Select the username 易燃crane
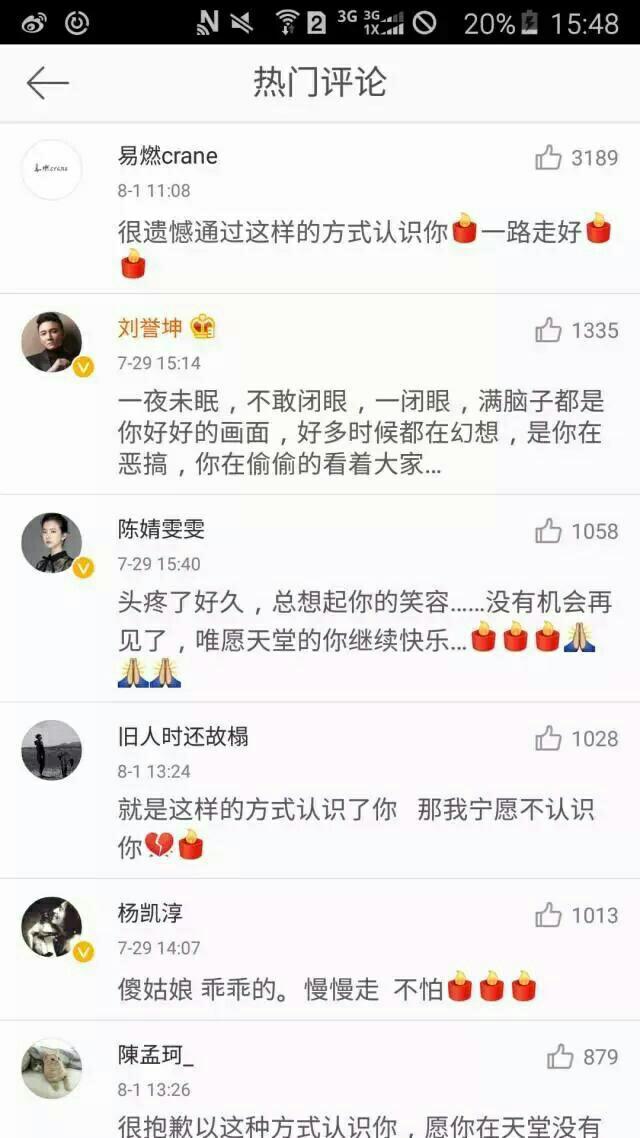Viewport: 640px width, 1138px height. point(167,156)
